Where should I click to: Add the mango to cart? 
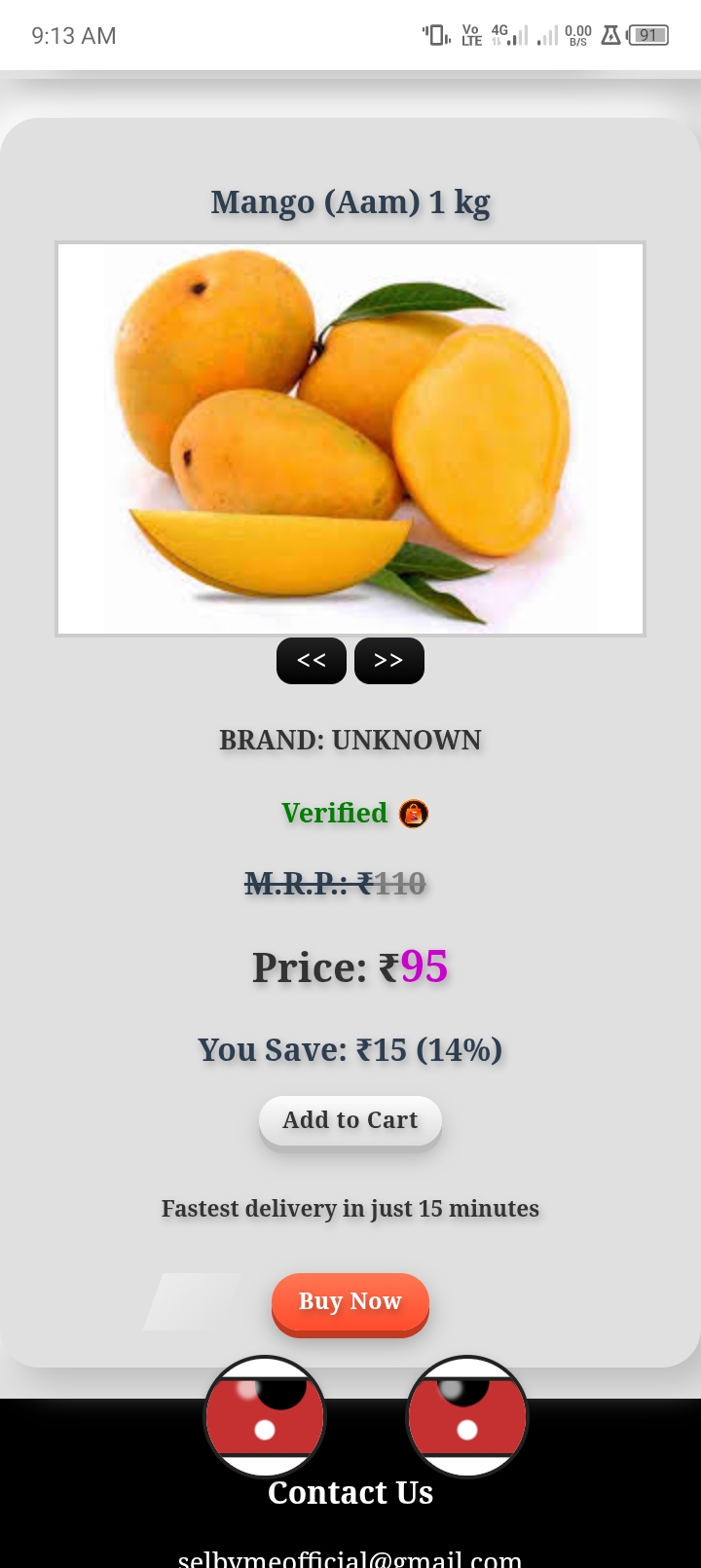pos(350,1120)
